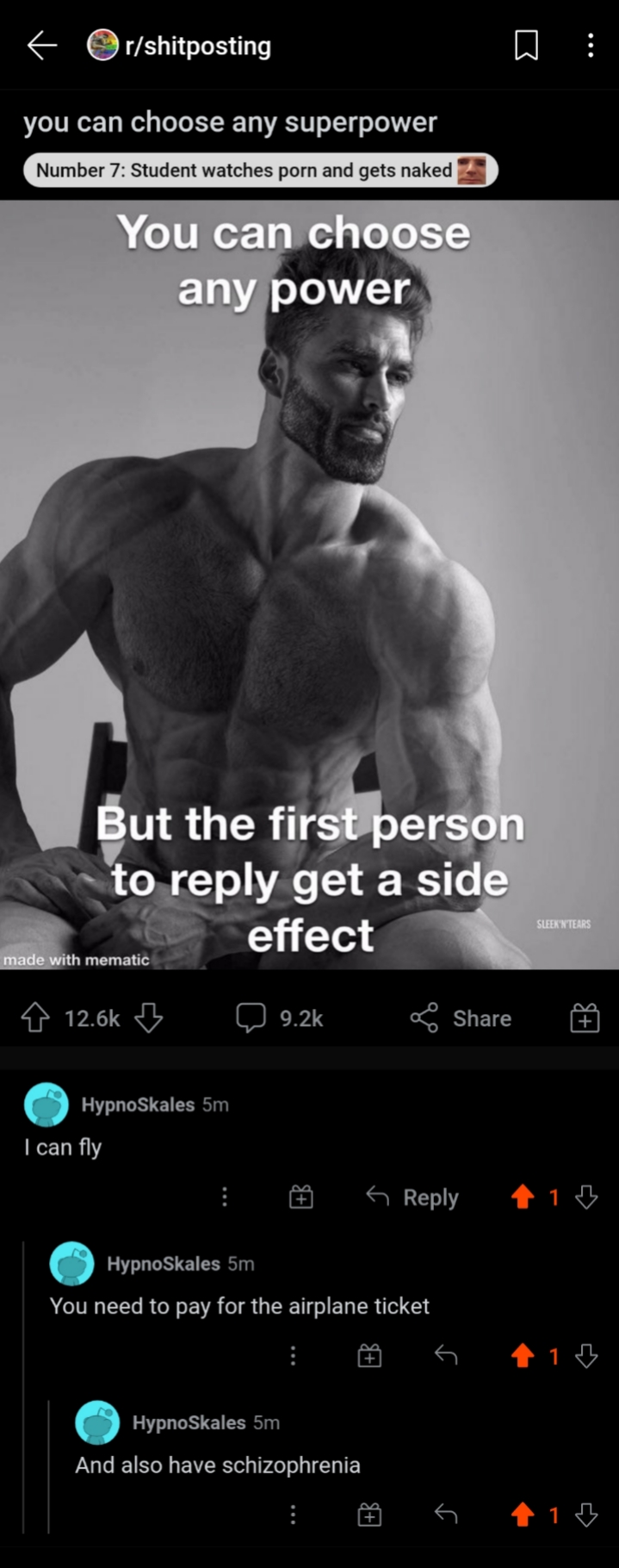Image resolution: width=619 pixels, height=1568 pixels.
Task: Open the meme image full screen
Action: [309, 584]
